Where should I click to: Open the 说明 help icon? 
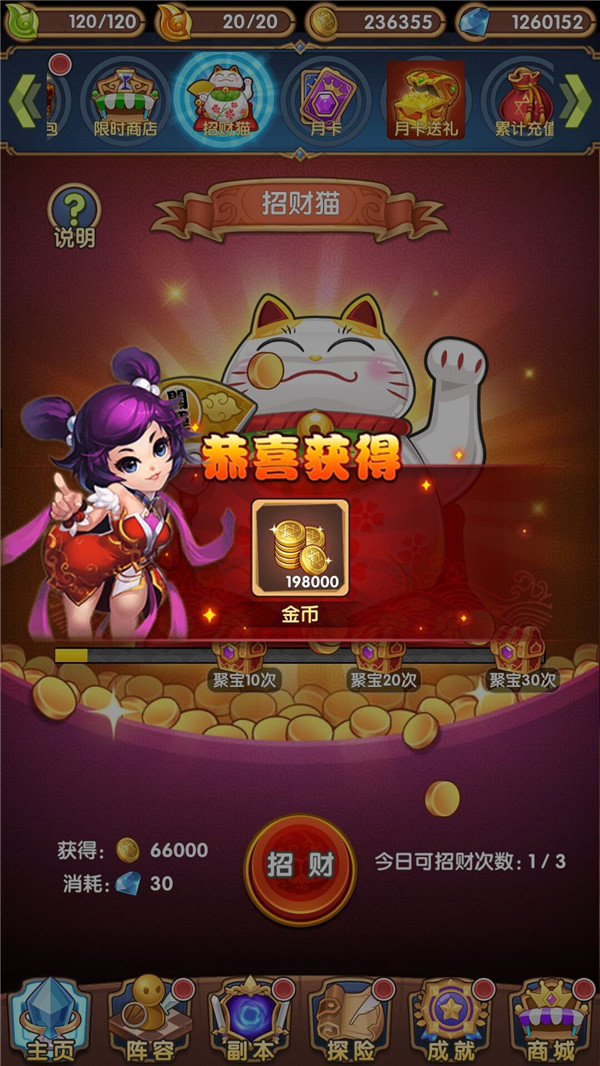click(x=75, y=215)
